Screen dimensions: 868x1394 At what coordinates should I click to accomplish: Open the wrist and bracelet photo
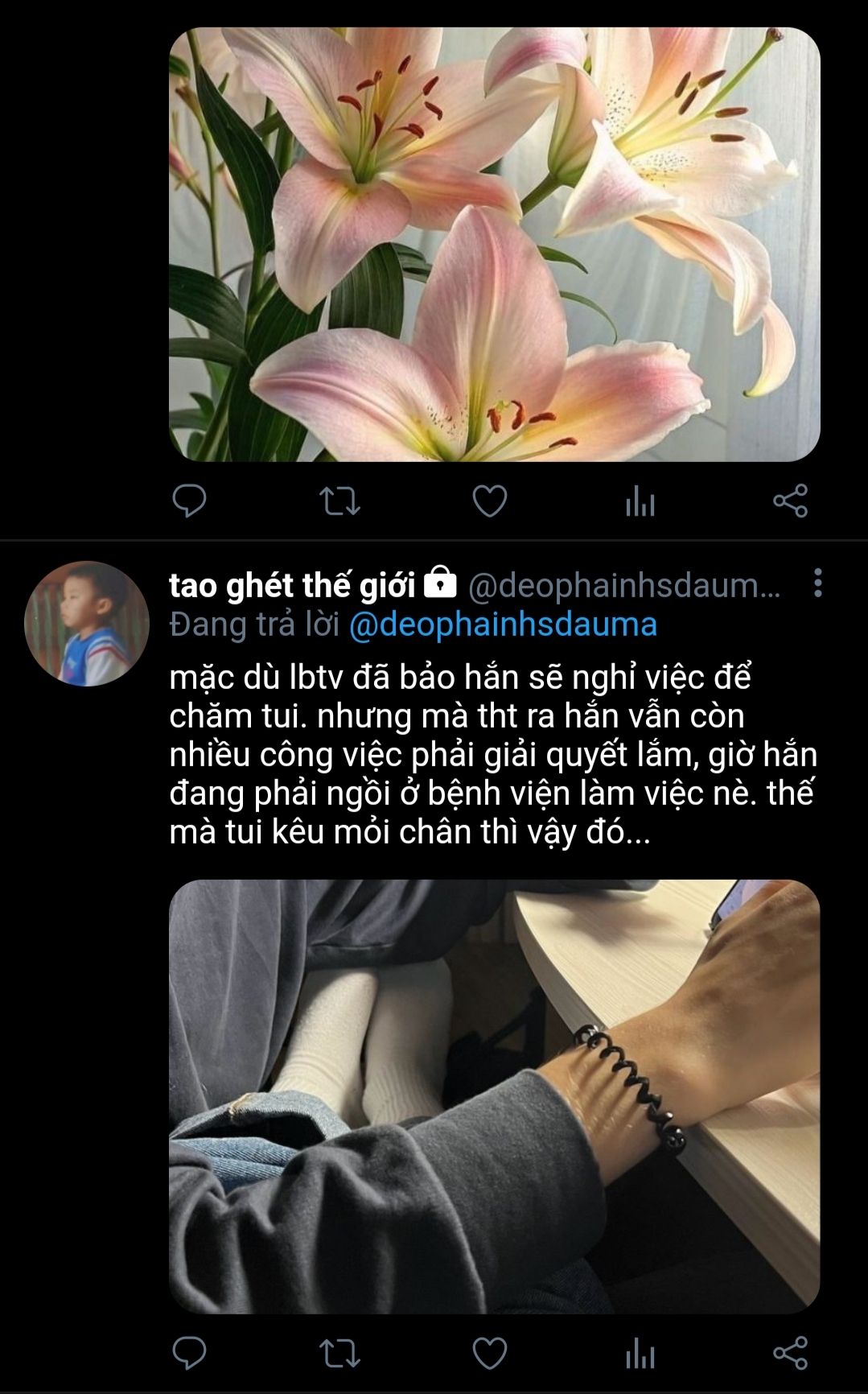[x=494, y=1096]
